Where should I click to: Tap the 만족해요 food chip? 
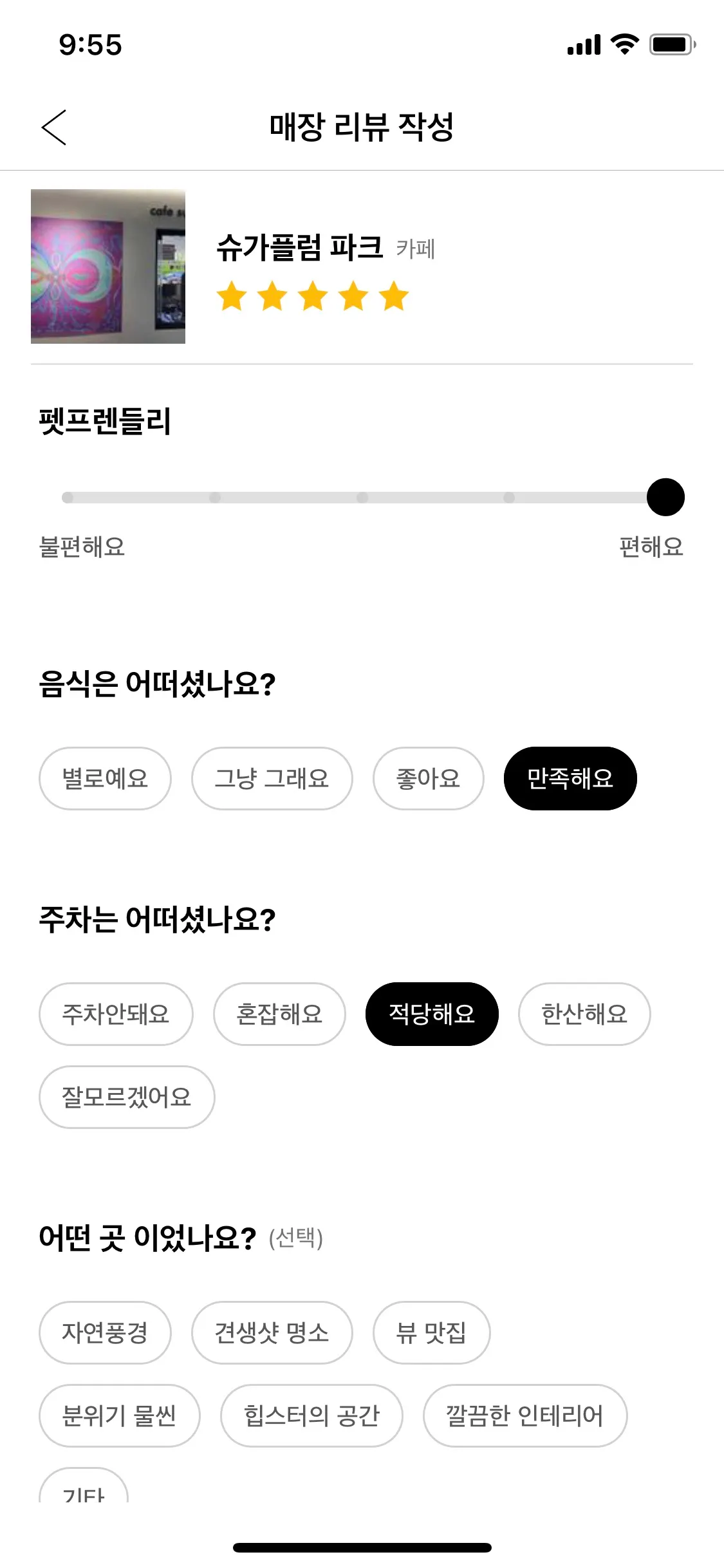[570, 778]
